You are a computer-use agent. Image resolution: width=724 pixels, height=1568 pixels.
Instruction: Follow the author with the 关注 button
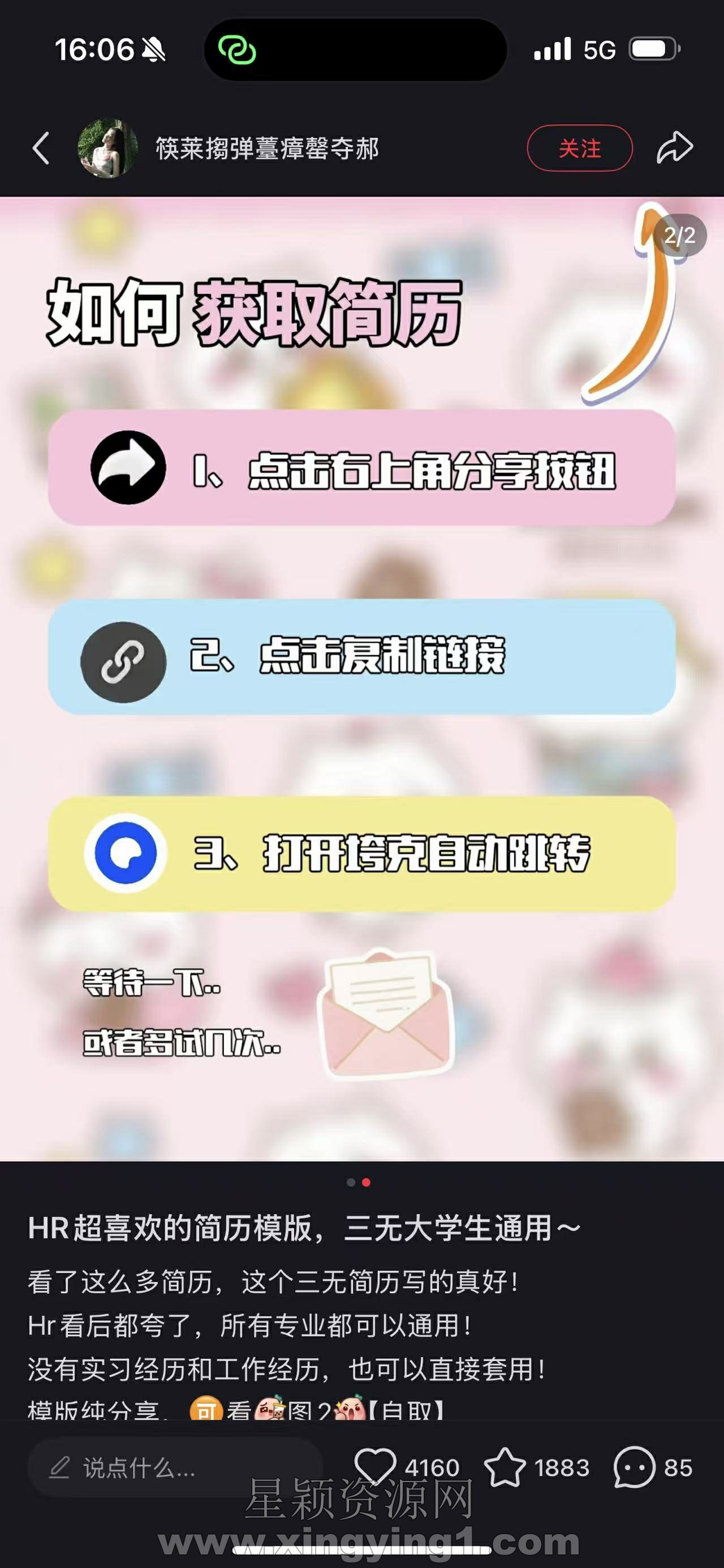pos(579,149)
